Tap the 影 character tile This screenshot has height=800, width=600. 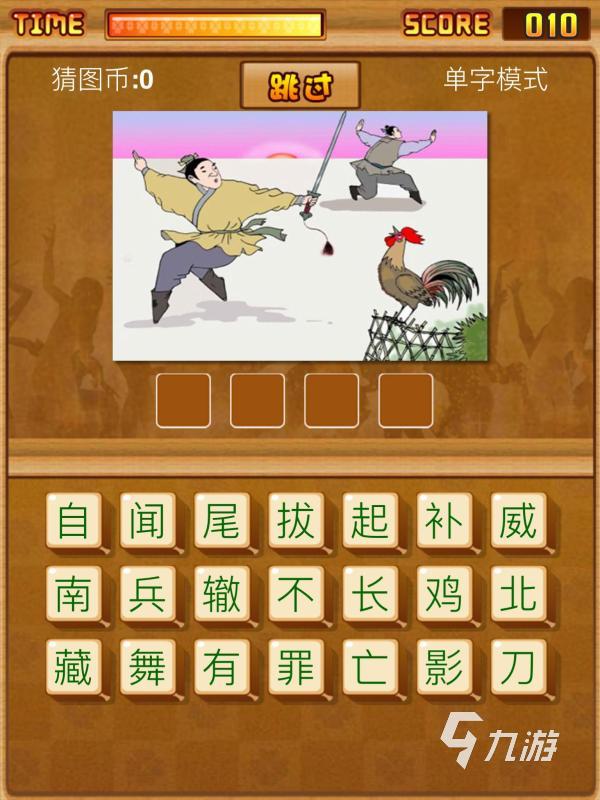(x=444, y=668)
